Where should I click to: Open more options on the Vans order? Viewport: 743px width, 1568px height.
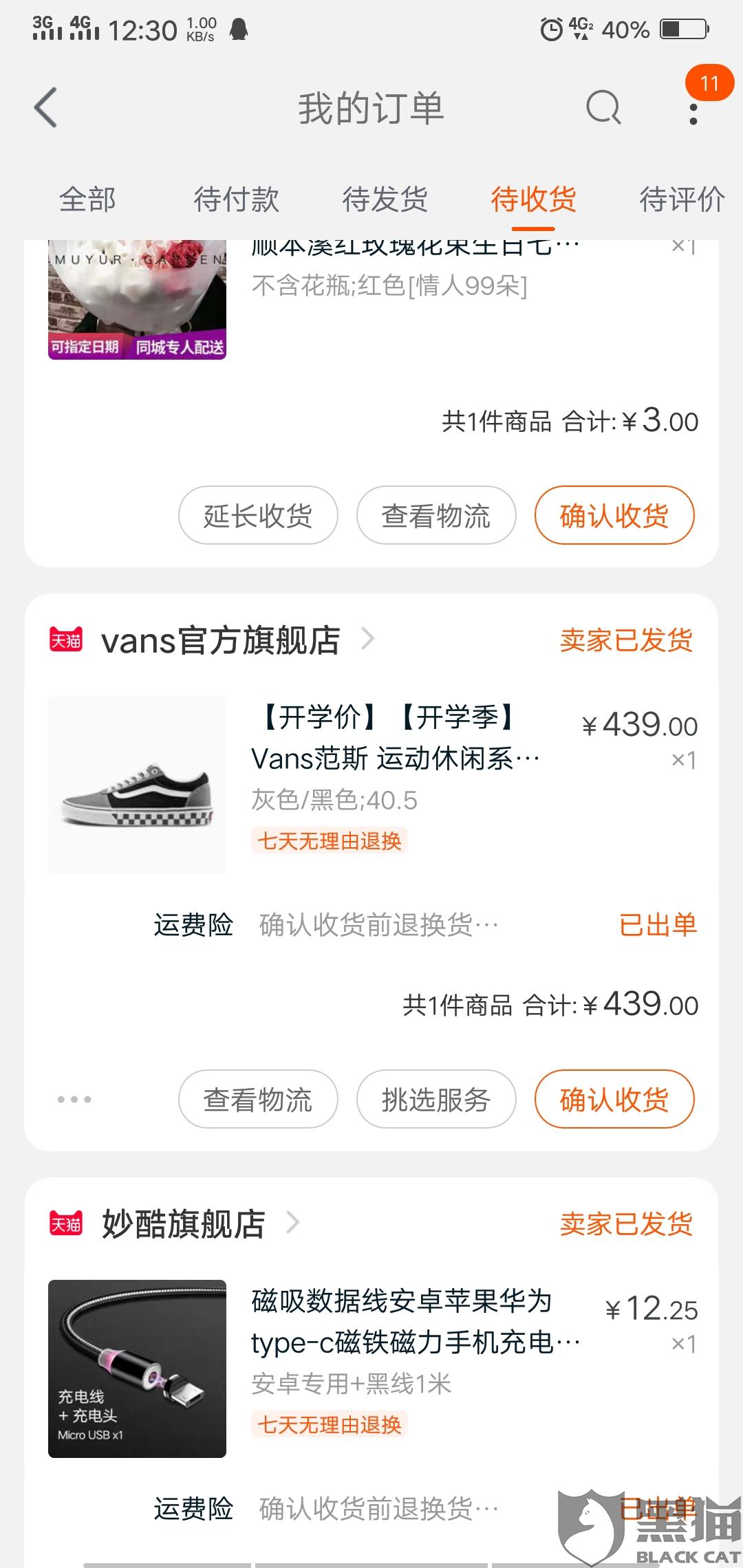(74, 1099)
